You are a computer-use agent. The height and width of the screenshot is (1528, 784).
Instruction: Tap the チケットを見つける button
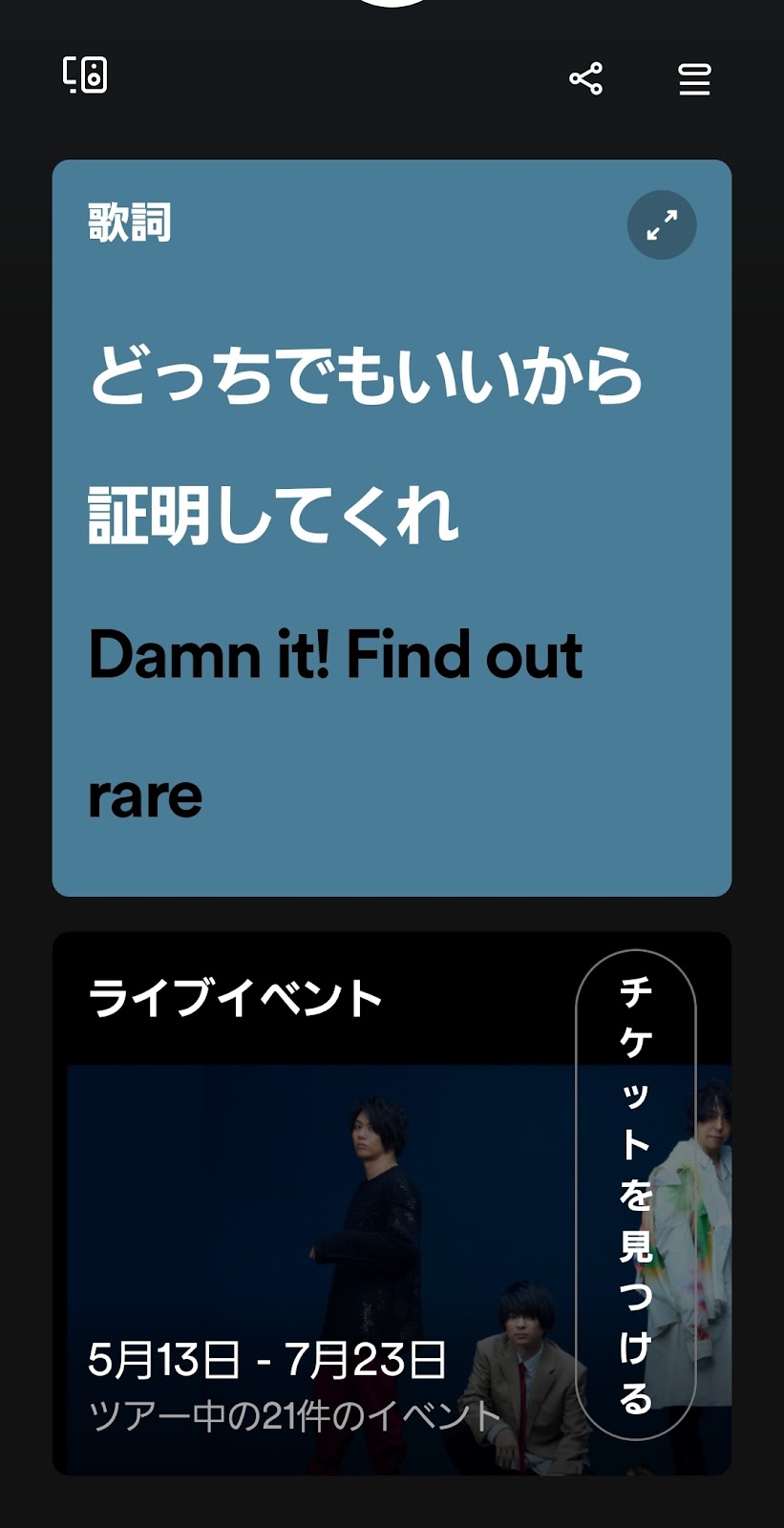[636, 1195]
